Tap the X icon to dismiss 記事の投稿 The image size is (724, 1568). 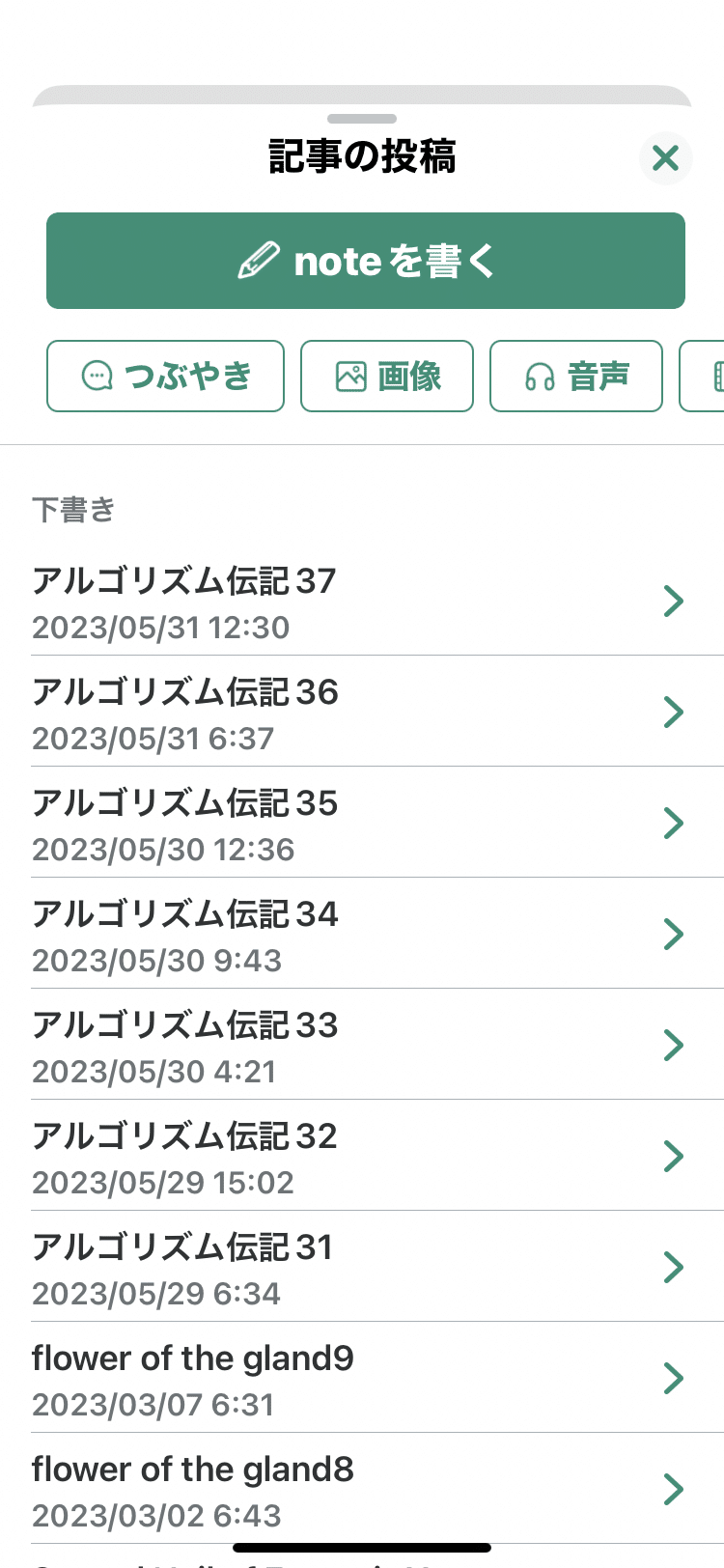point(665,158)
